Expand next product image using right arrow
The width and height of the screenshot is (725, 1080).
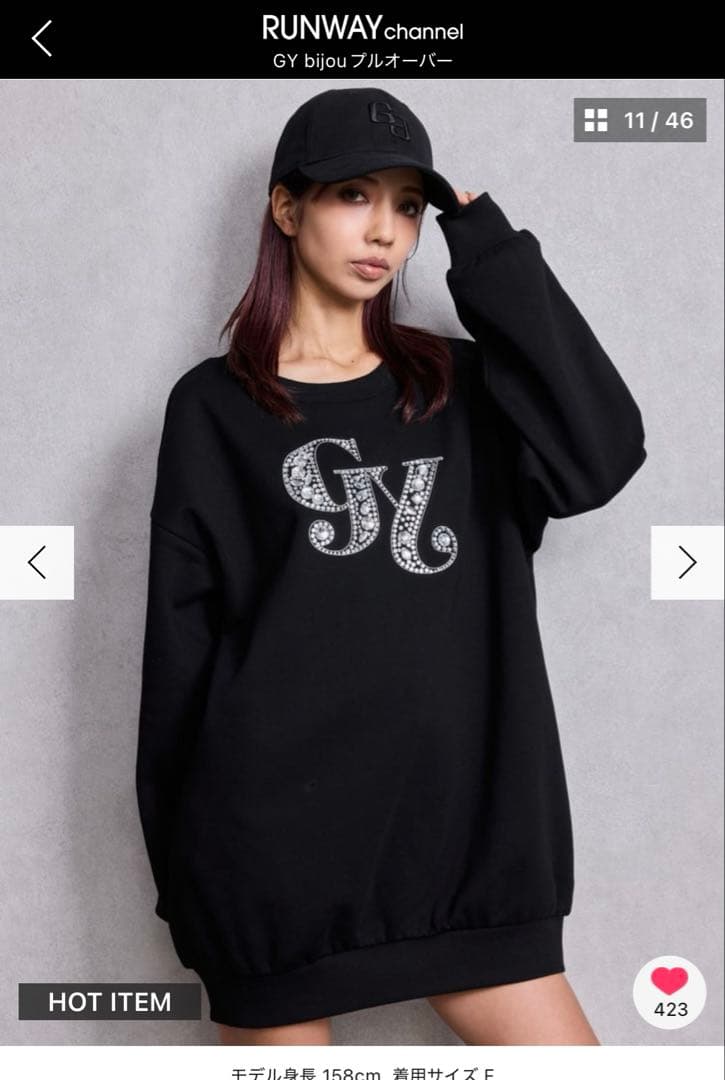point(687,560)
